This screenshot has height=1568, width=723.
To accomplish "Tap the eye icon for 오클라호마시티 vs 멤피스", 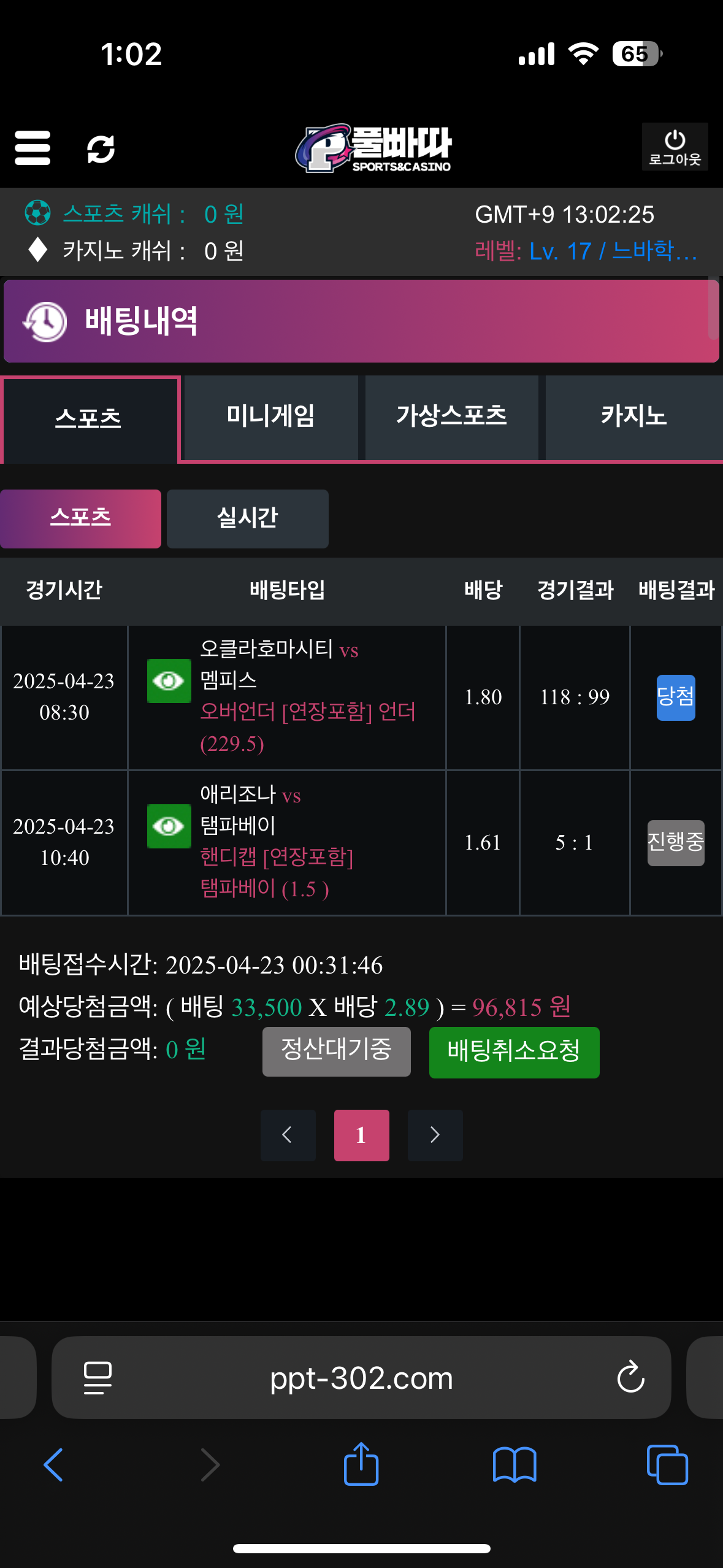I will (169, 680).
